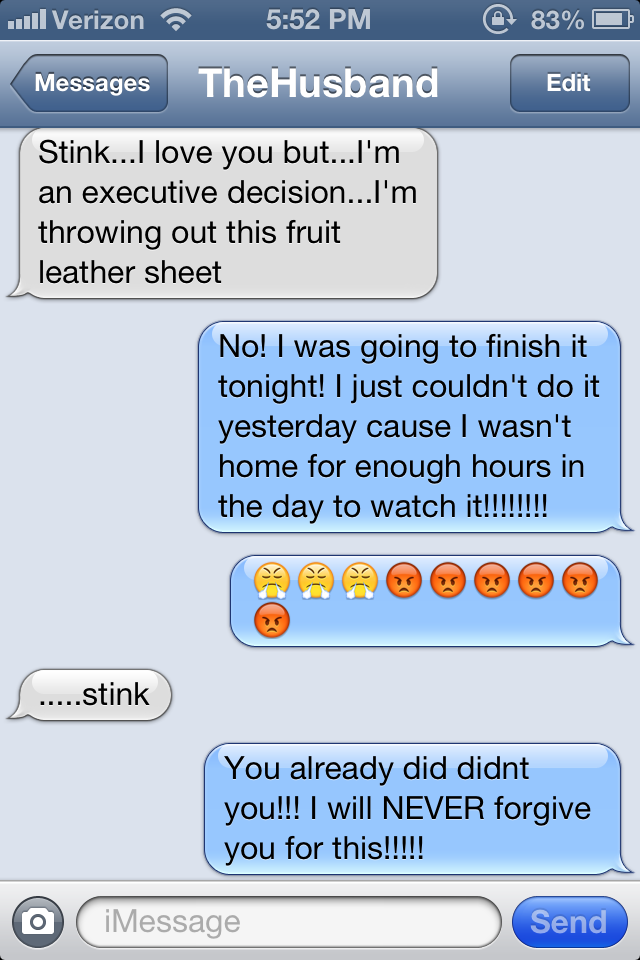Screen dimensions: 640x960
Task: Open the camera attachment icon
Action: point(38,921)
